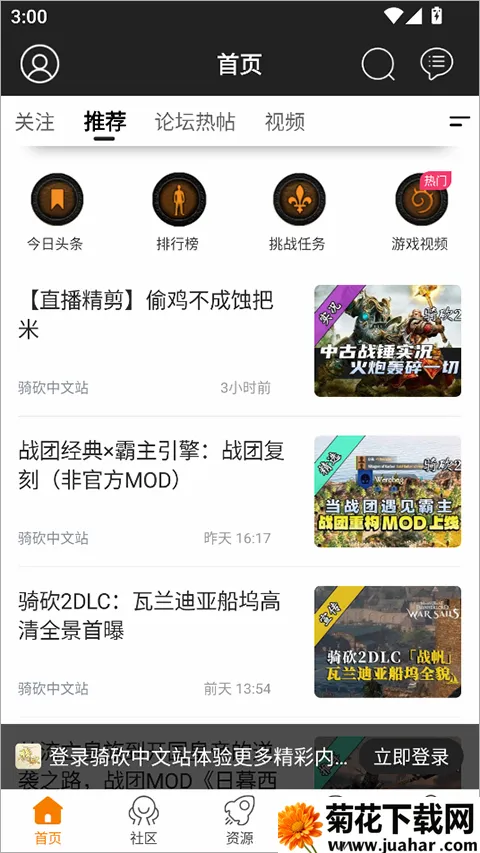Open 挑战任务 shortcut

point(298,213)
